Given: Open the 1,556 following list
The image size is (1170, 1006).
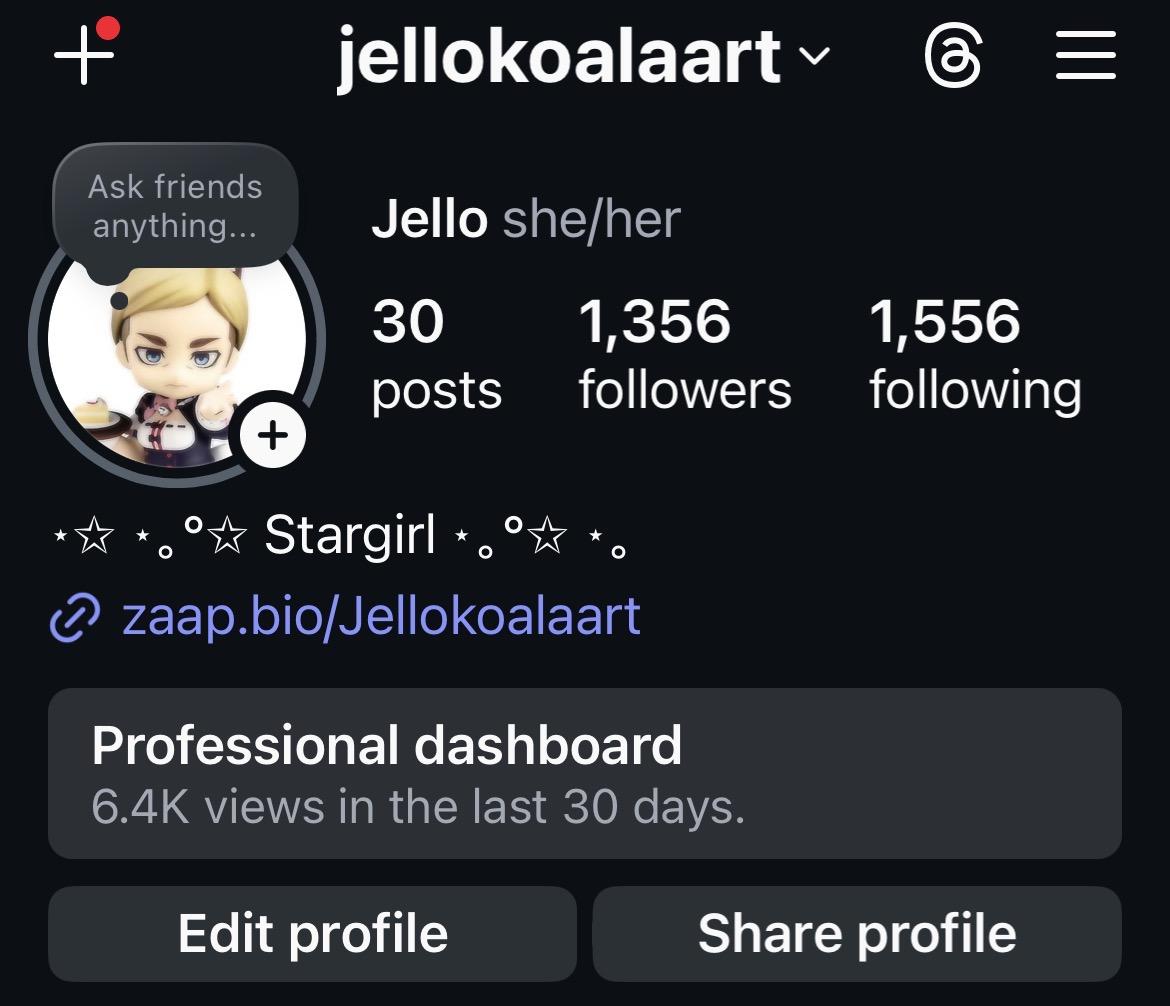Looking at the screenshot, I should 975,353.
